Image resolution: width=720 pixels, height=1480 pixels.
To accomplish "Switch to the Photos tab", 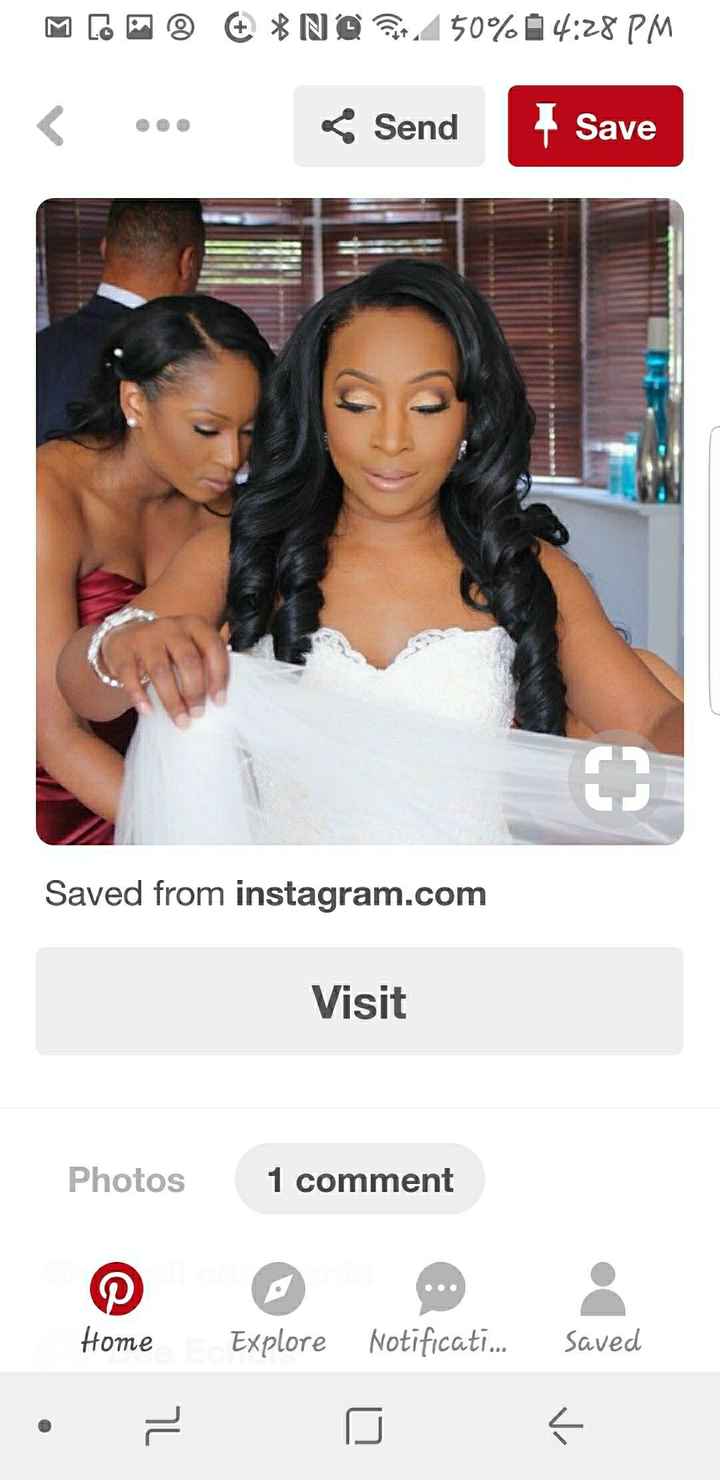I will (x=126, y=1180).
